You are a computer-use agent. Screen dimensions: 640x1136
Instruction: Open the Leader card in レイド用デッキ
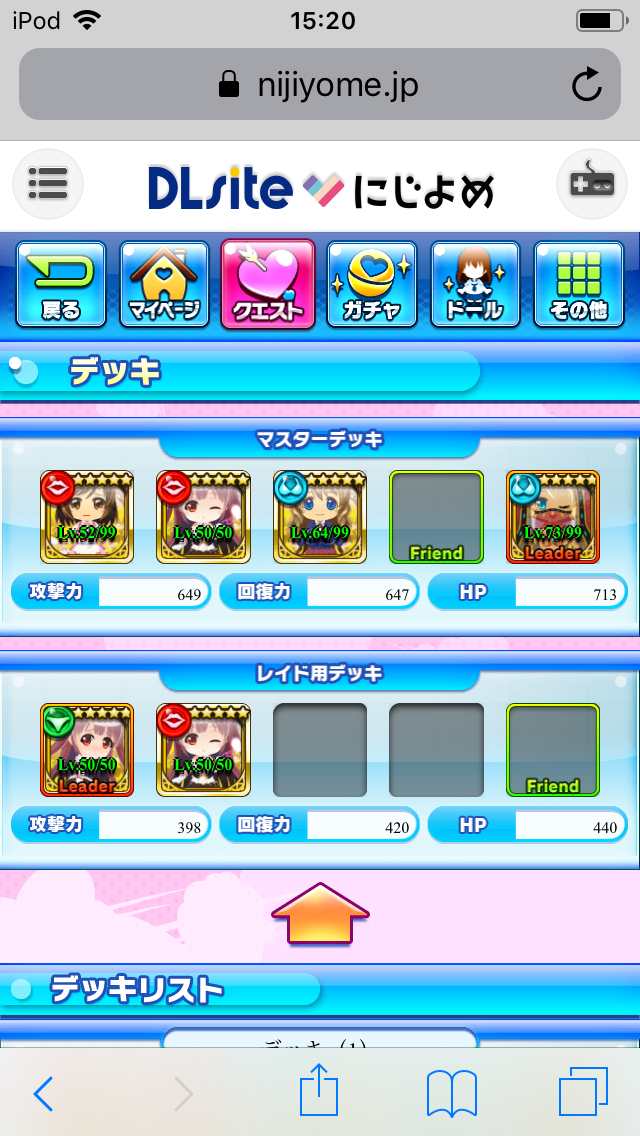pos(87,750)
